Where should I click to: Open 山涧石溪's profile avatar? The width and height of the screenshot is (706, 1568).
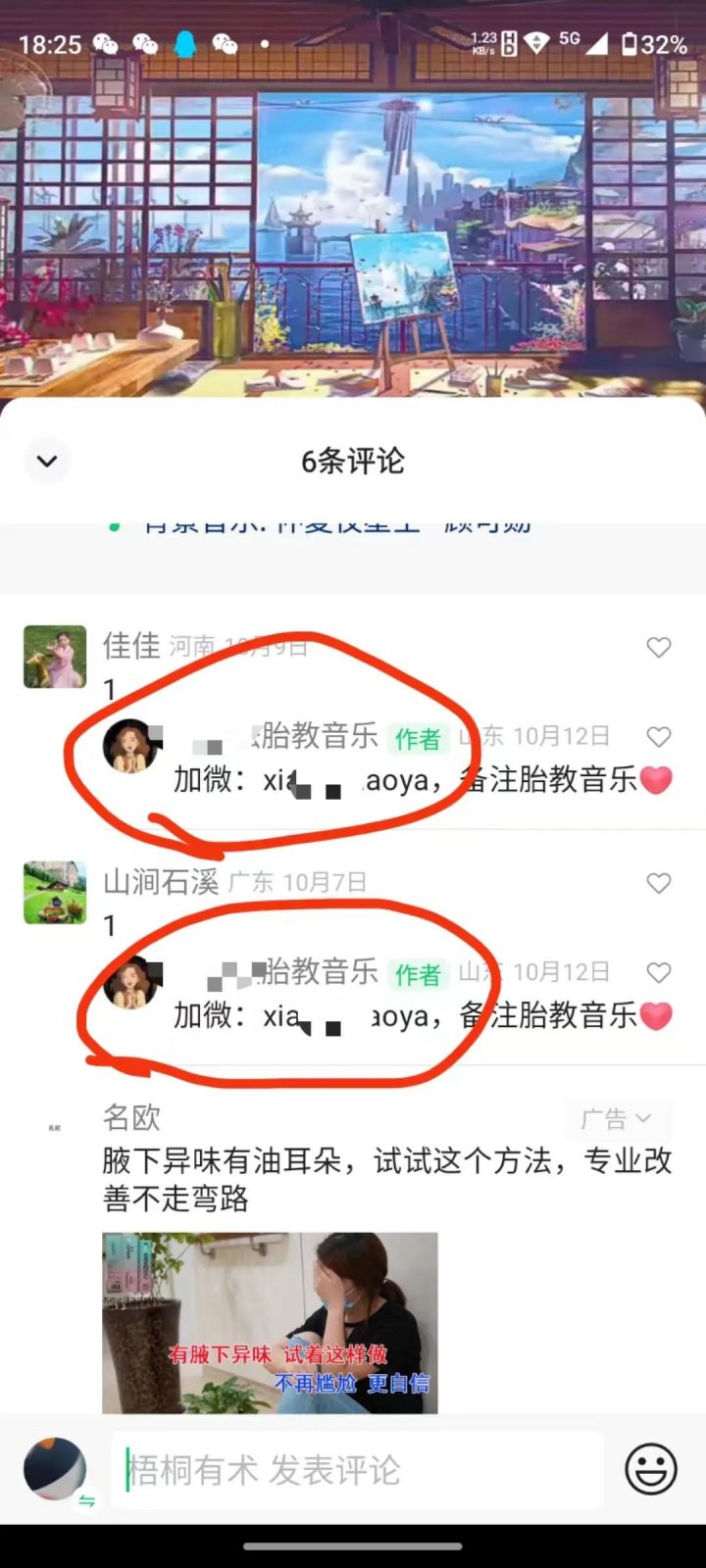tap(55, 893)
